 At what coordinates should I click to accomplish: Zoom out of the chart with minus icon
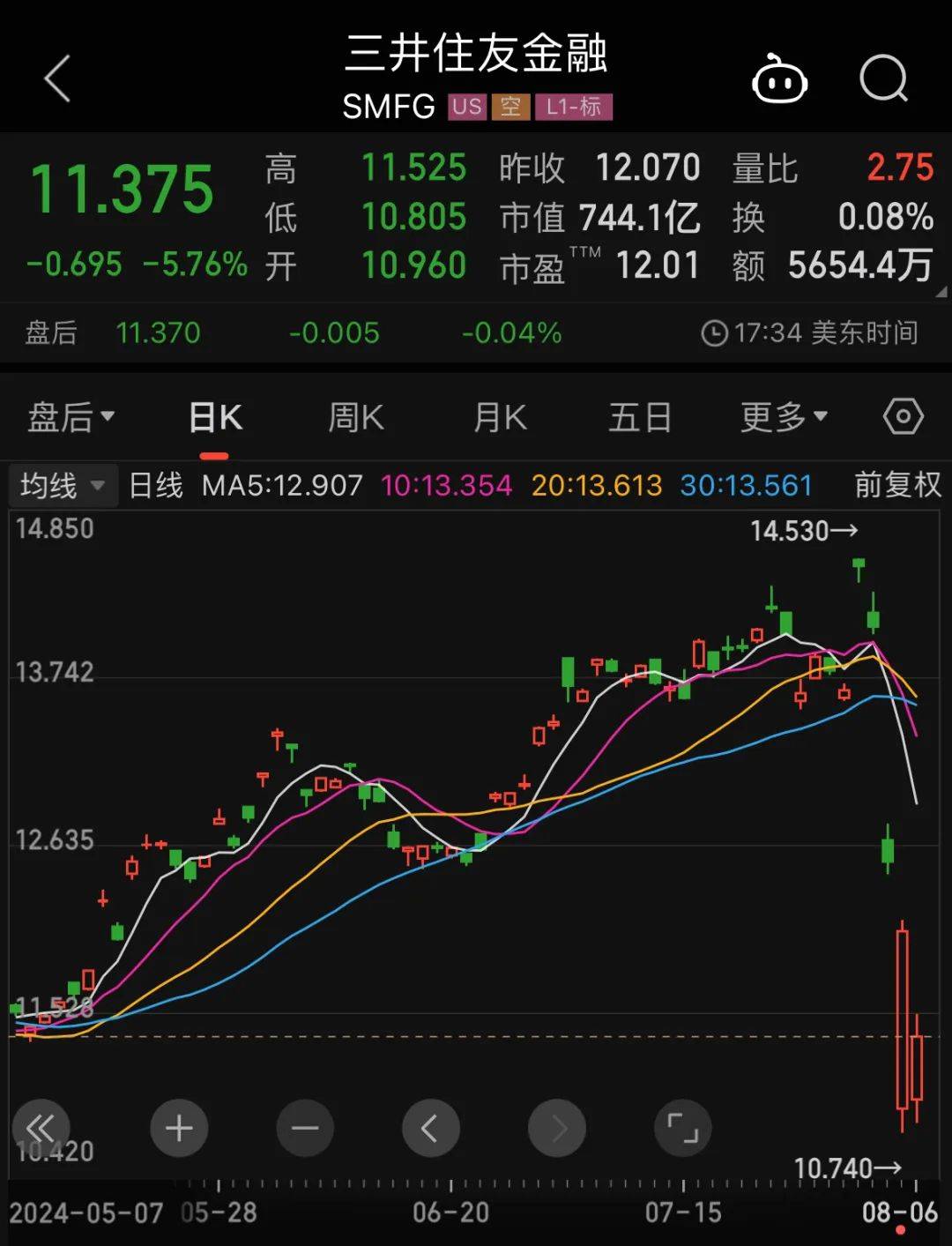tap(305, 1128)
